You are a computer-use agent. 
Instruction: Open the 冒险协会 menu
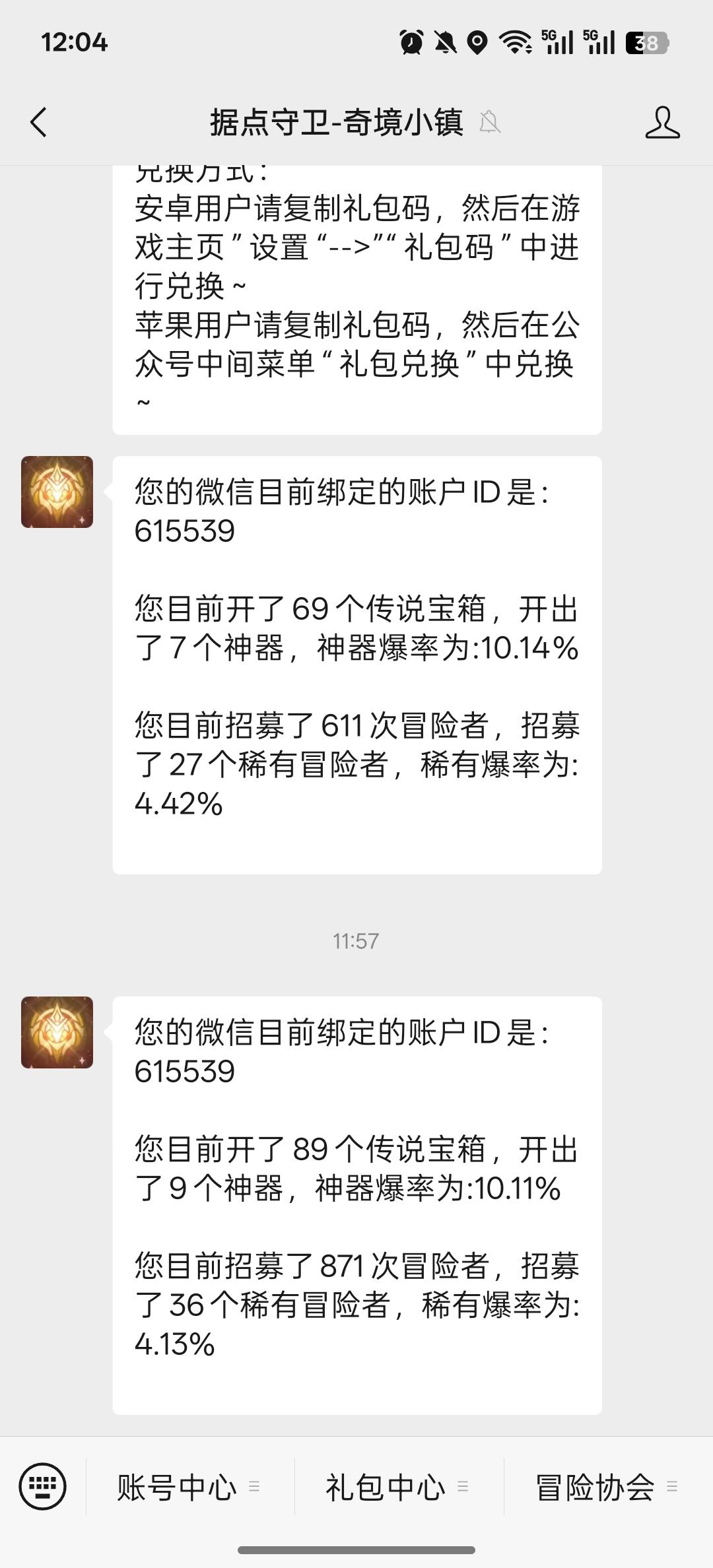(x=606, y=1487)
